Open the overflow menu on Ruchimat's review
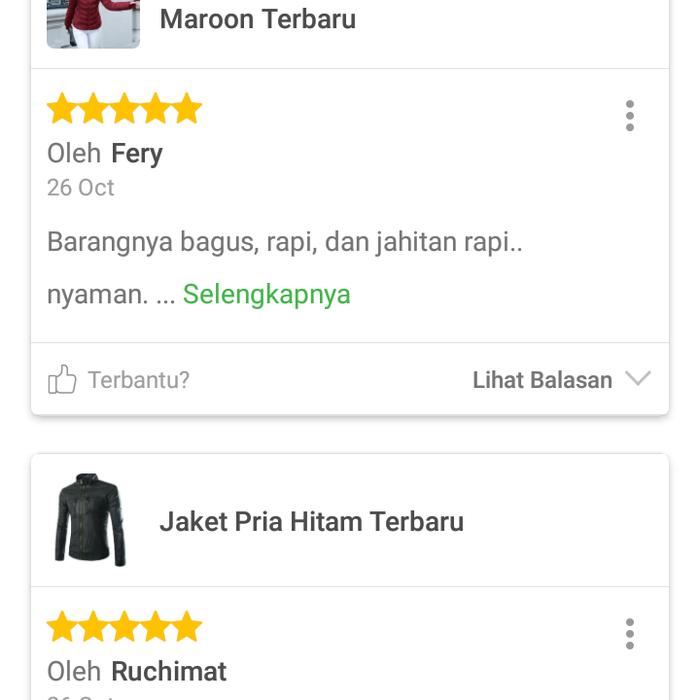Screen dimensions: 700x700 (x=629, y=634)
